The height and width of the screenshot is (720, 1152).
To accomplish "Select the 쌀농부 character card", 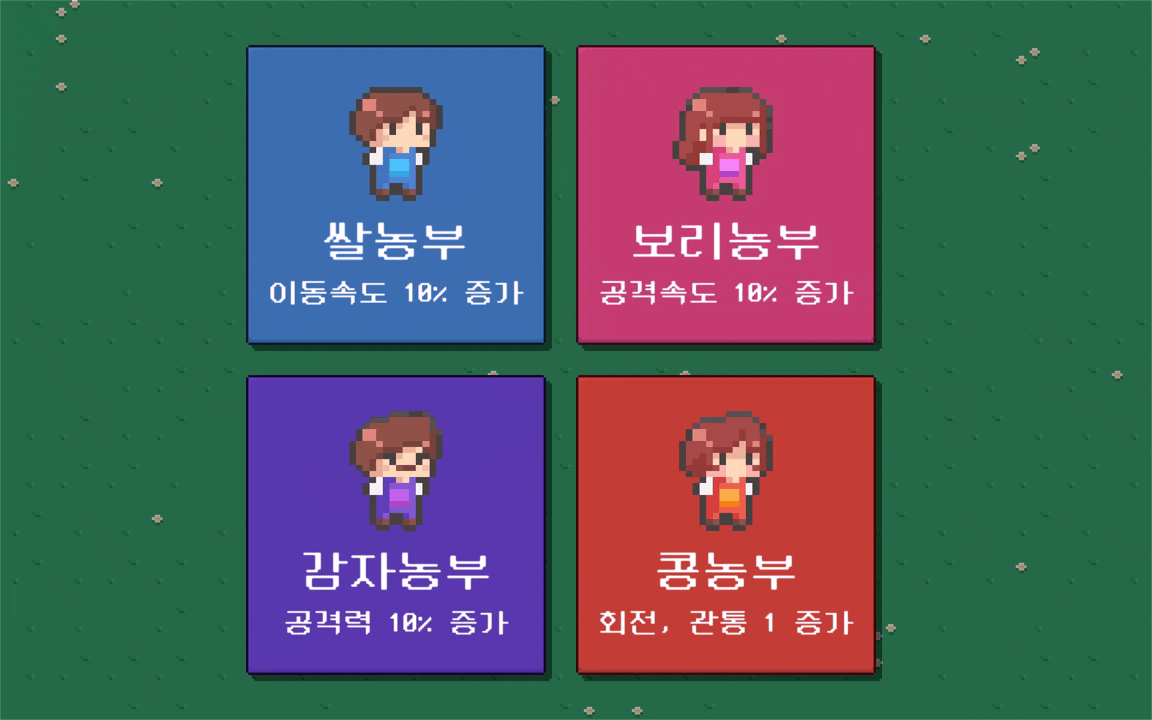I will click(396, 195).
